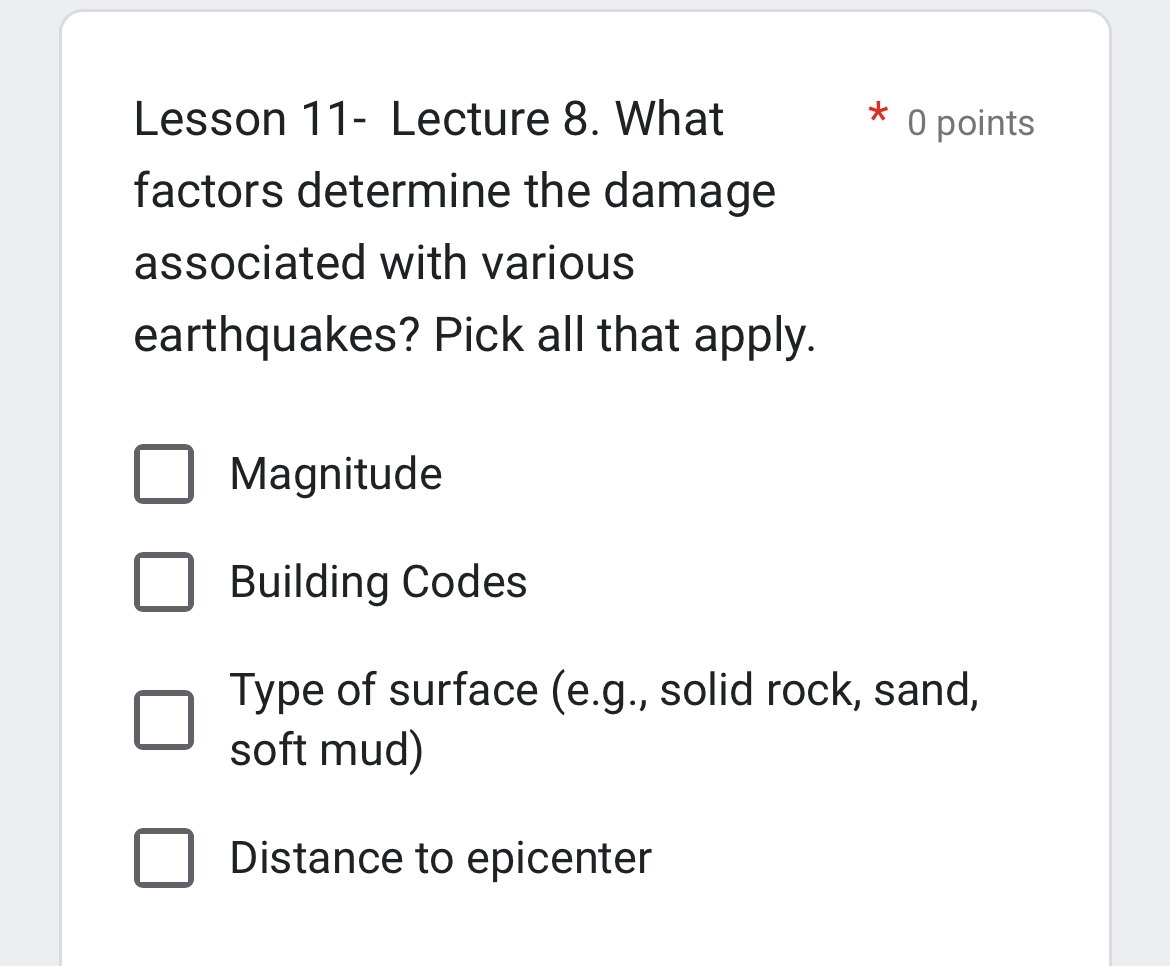This screenshot has width=1170, height=966.
Task: Tick the Type of surface checkbox
Action: click(x=164, y=719)
